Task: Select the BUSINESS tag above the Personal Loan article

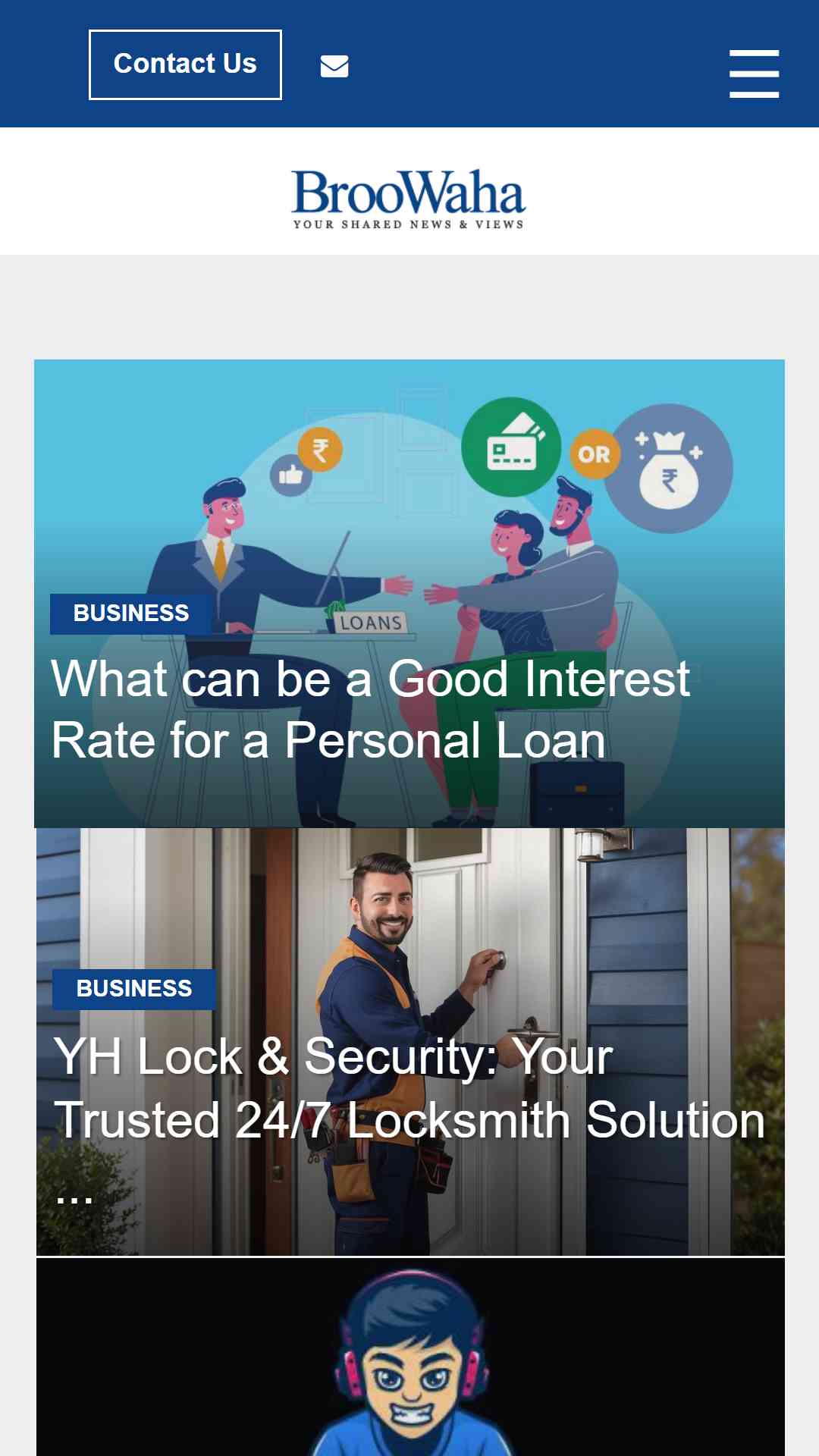Action: click(x=131, y=613)
